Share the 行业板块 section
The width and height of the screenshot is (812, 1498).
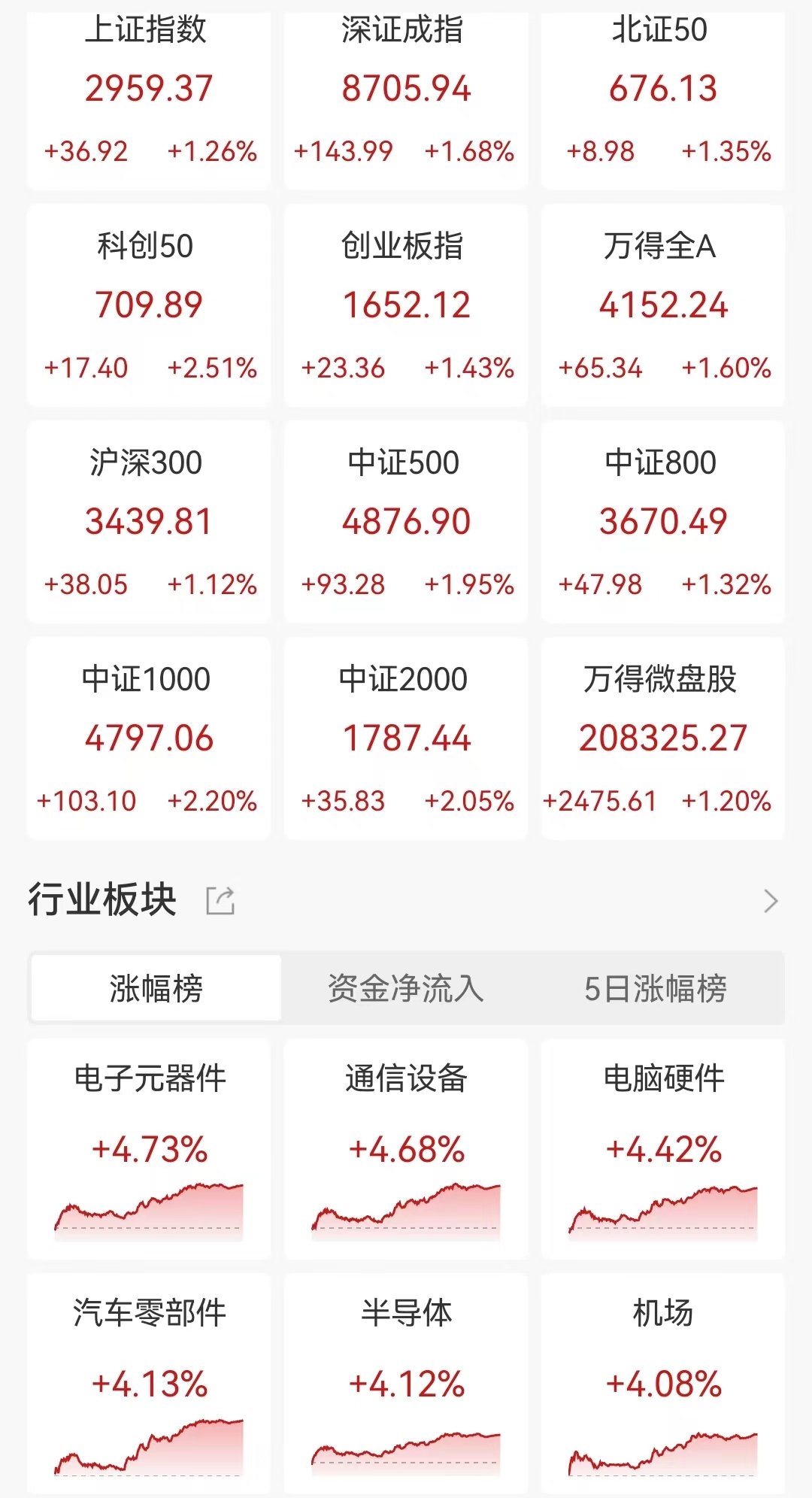tap(220, 900)
